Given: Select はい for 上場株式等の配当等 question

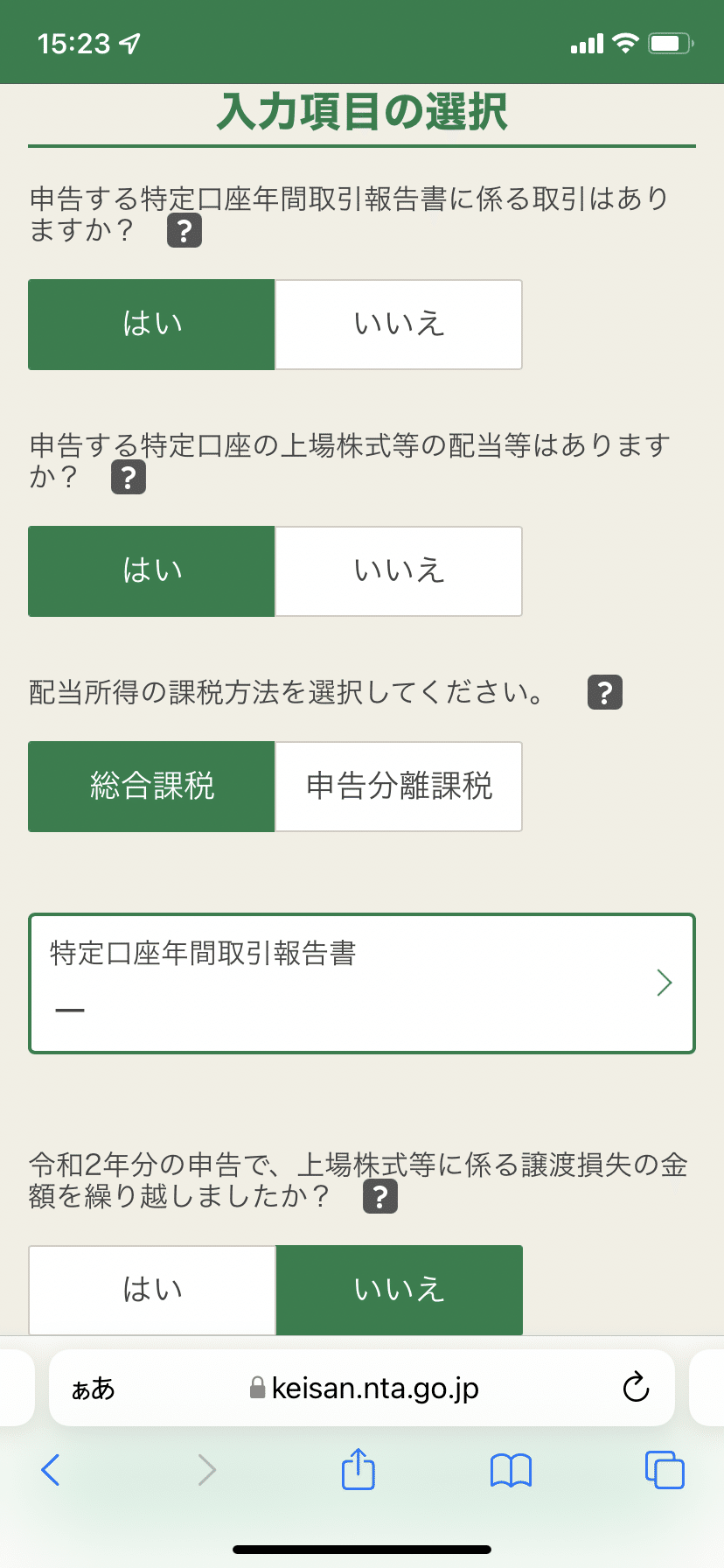Looking at the screenshot, I should (151, 571).
